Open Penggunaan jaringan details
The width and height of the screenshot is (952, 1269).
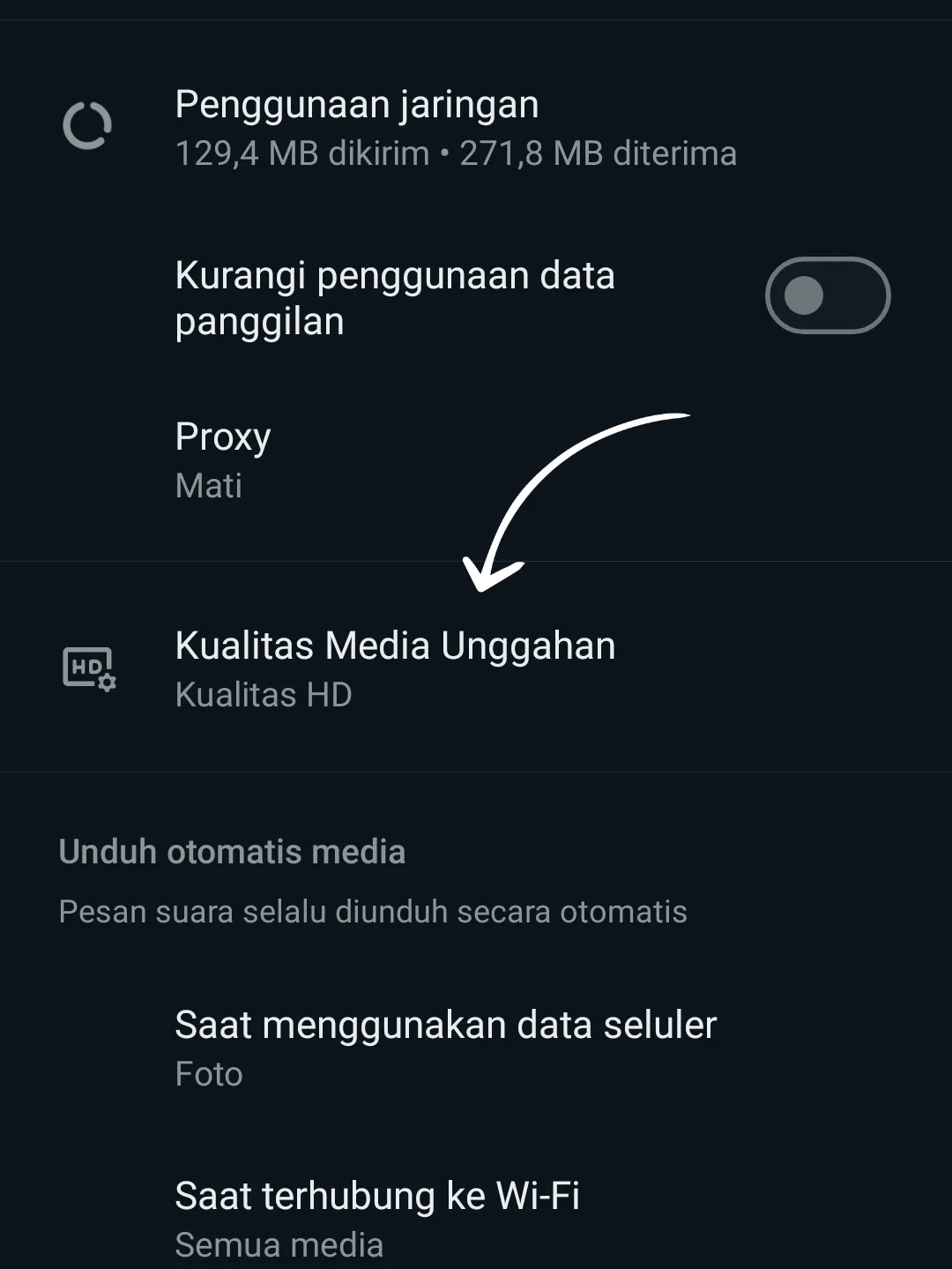(455, 127)
